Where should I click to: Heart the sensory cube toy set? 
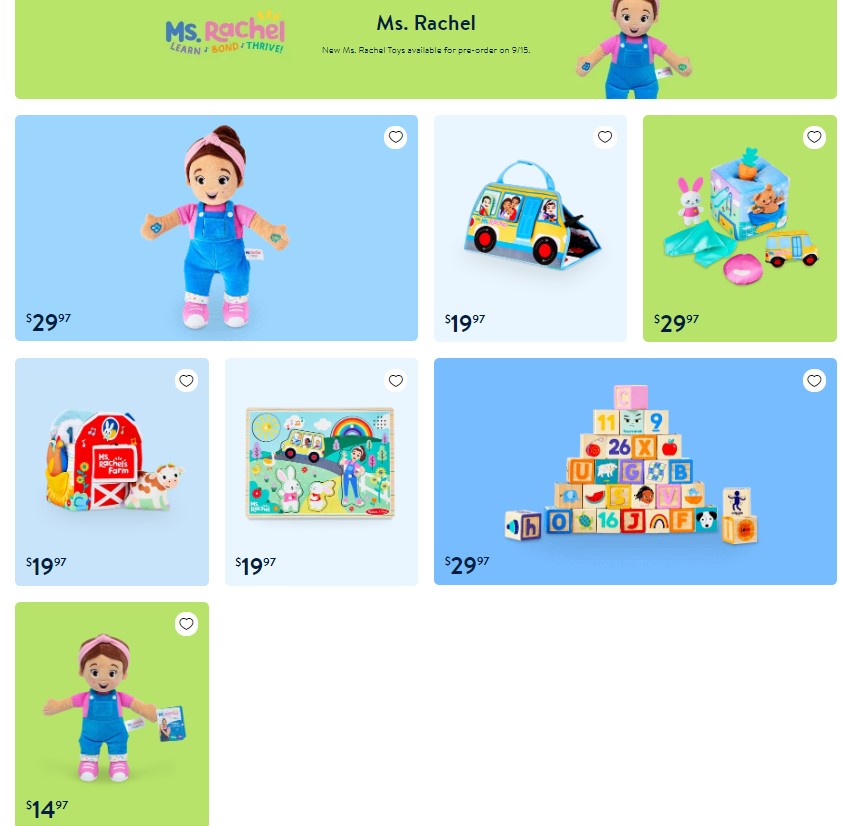point(814,137)
